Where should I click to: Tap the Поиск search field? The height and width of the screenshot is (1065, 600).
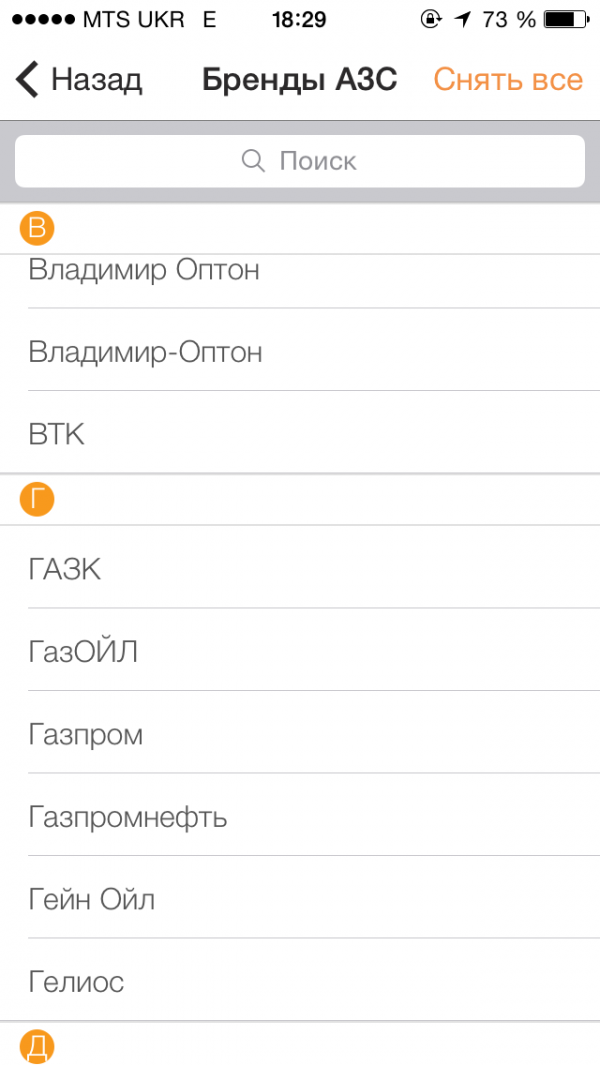(300, 161)
